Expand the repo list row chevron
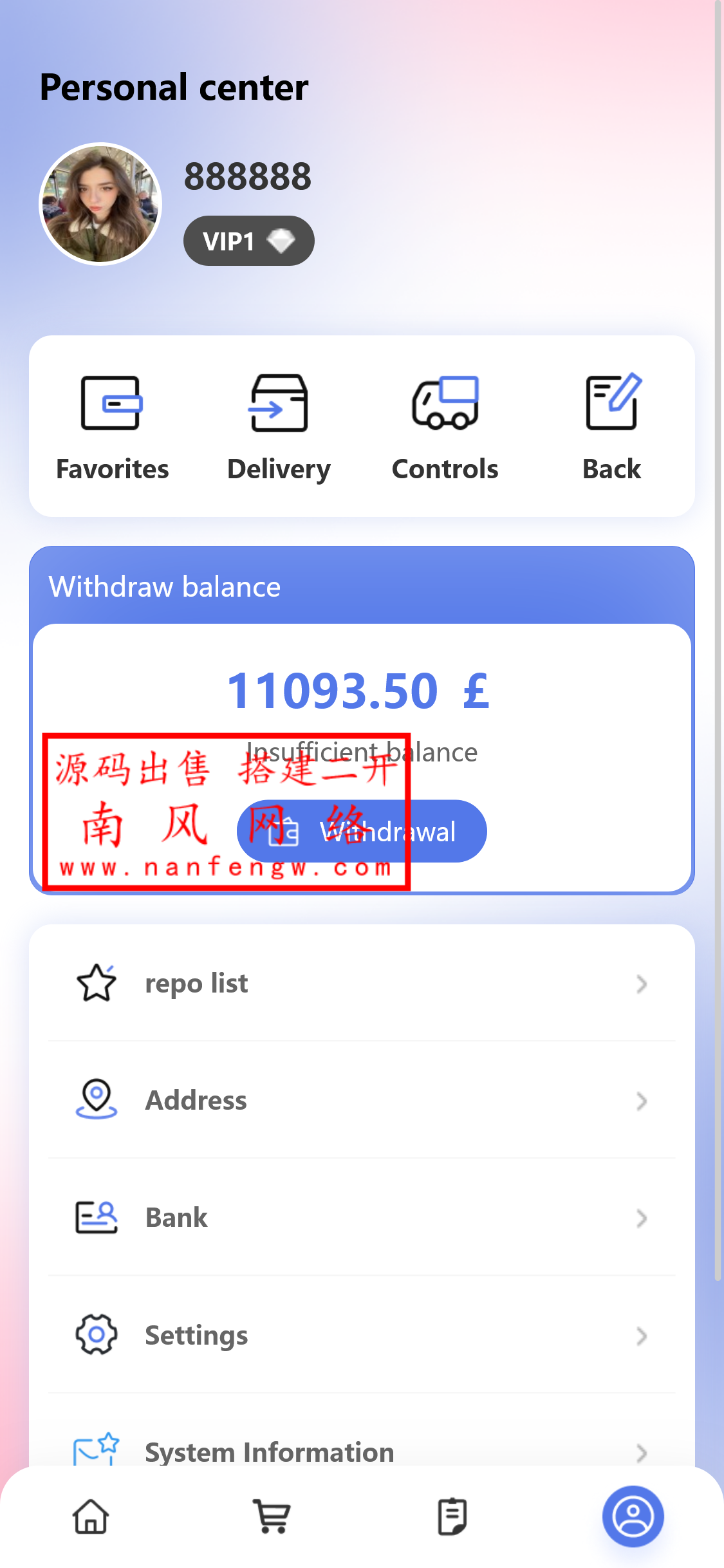This screenshot has height=1568, width=724. point(641,984)
